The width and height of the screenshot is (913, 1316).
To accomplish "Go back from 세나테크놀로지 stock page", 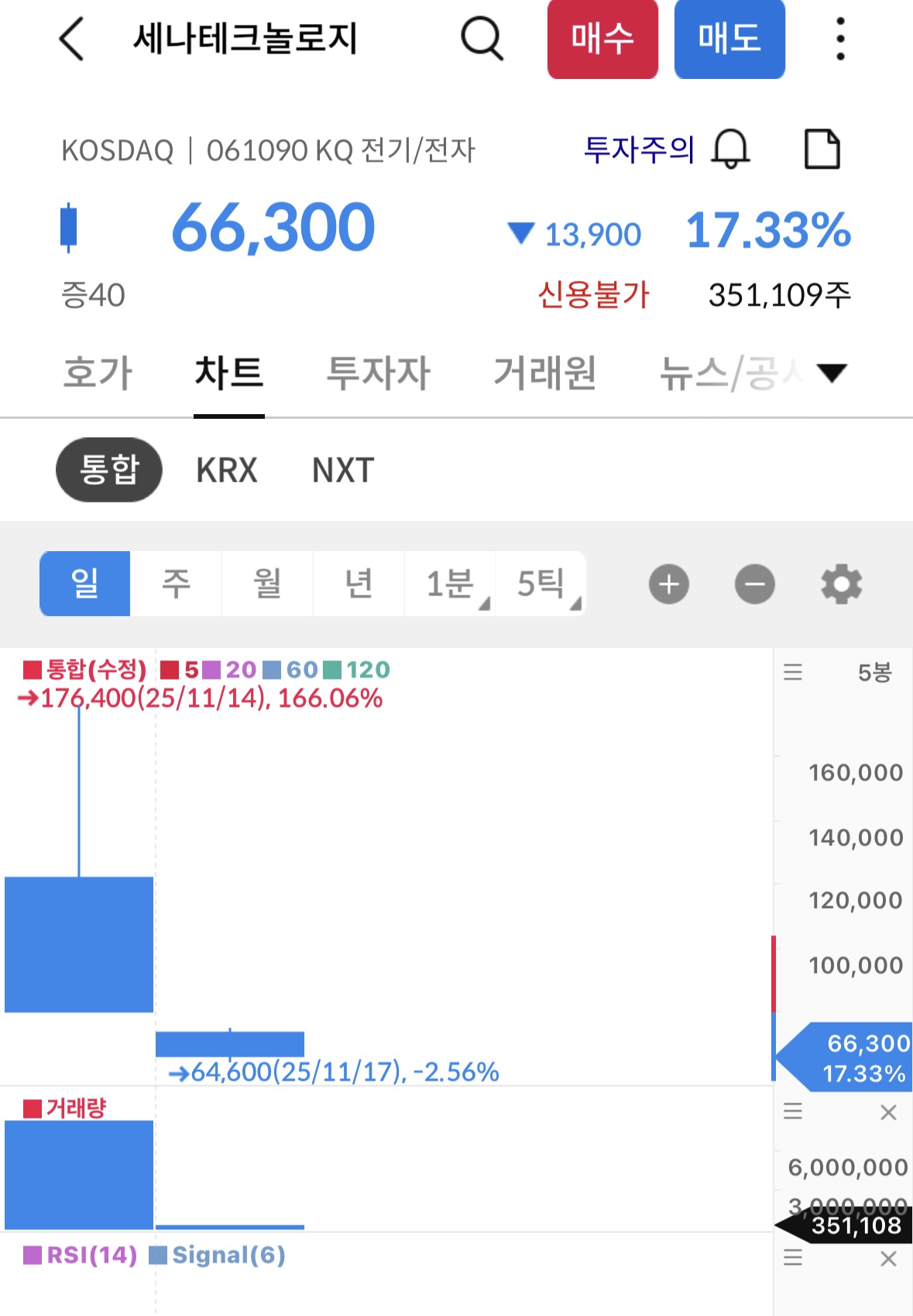I will (x=71, y=39).
